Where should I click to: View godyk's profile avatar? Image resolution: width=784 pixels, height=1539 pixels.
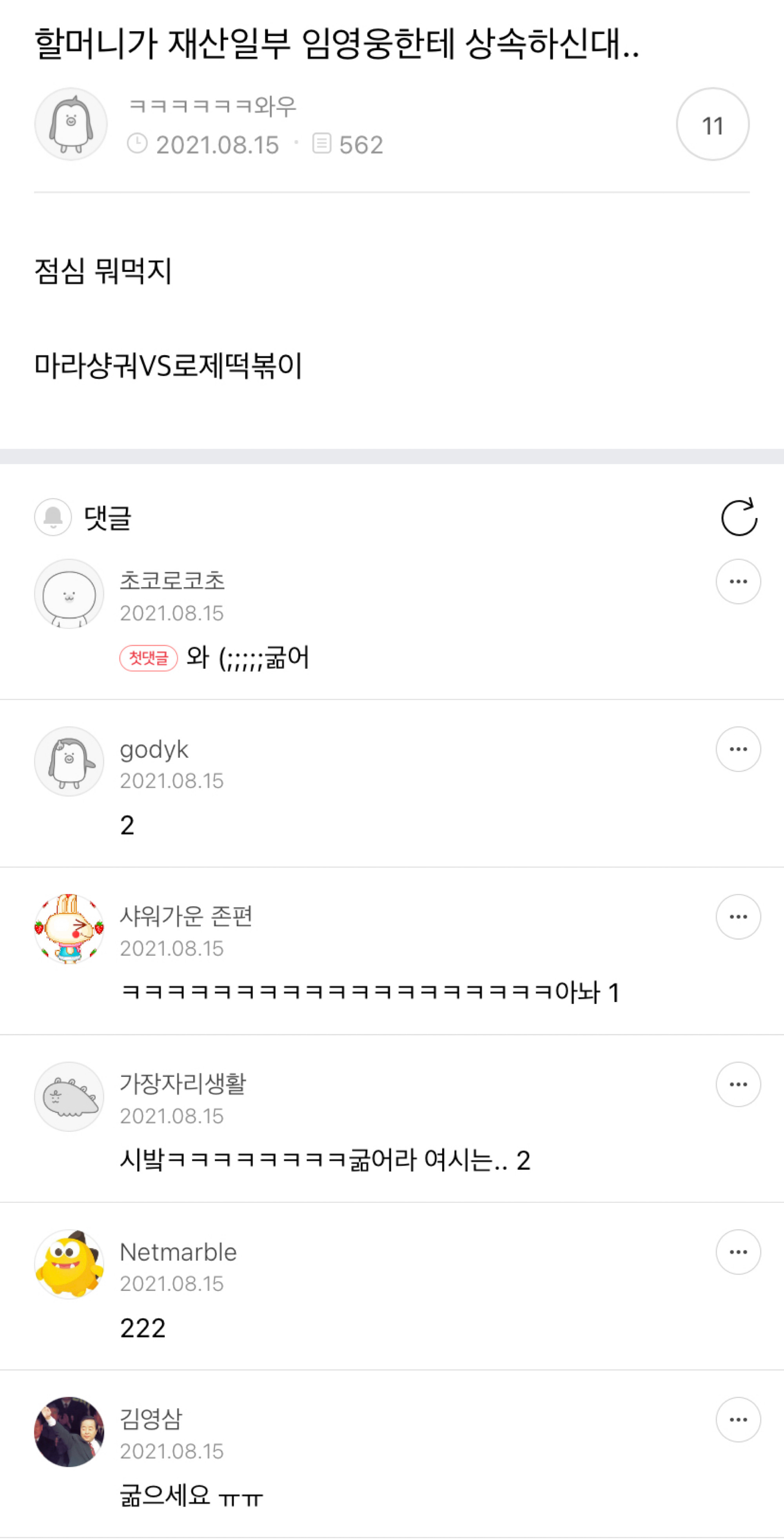coord(69,761)
